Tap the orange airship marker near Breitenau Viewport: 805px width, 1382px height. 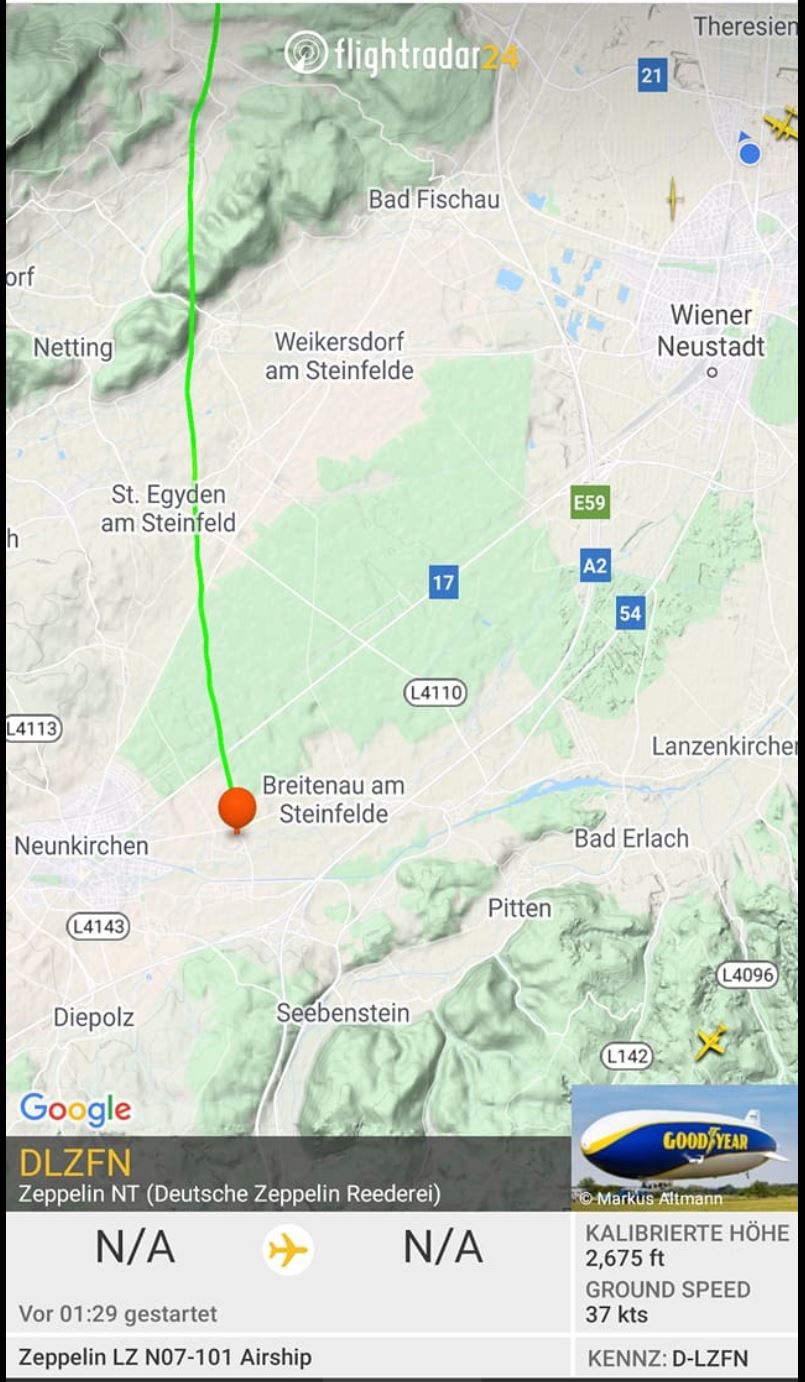[237, 808]
